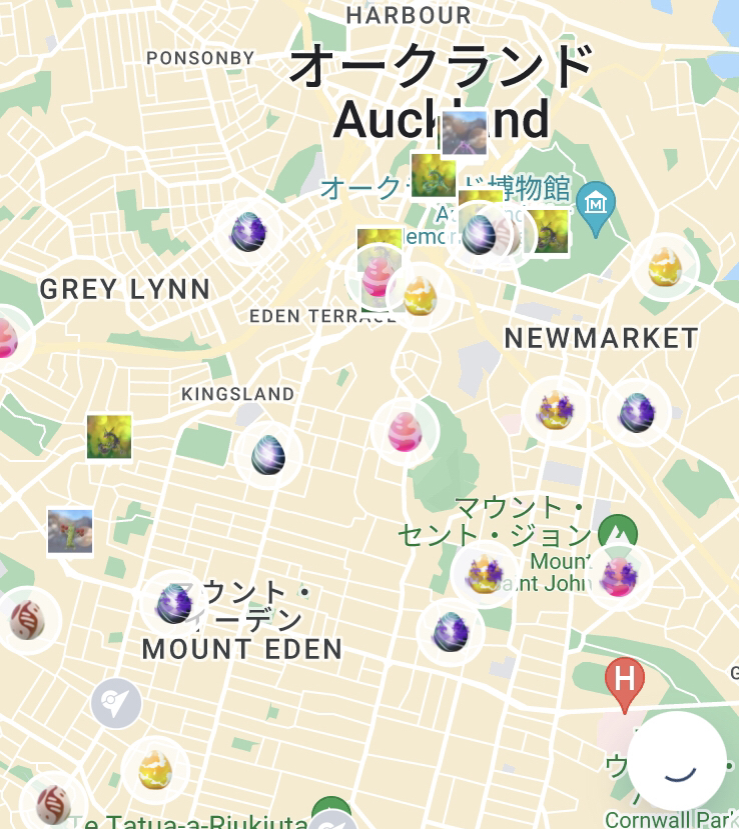Screen dimensions: 739x829
Task: Open the purple egg on Mount Eden label
Action: [x=175, y=603]
